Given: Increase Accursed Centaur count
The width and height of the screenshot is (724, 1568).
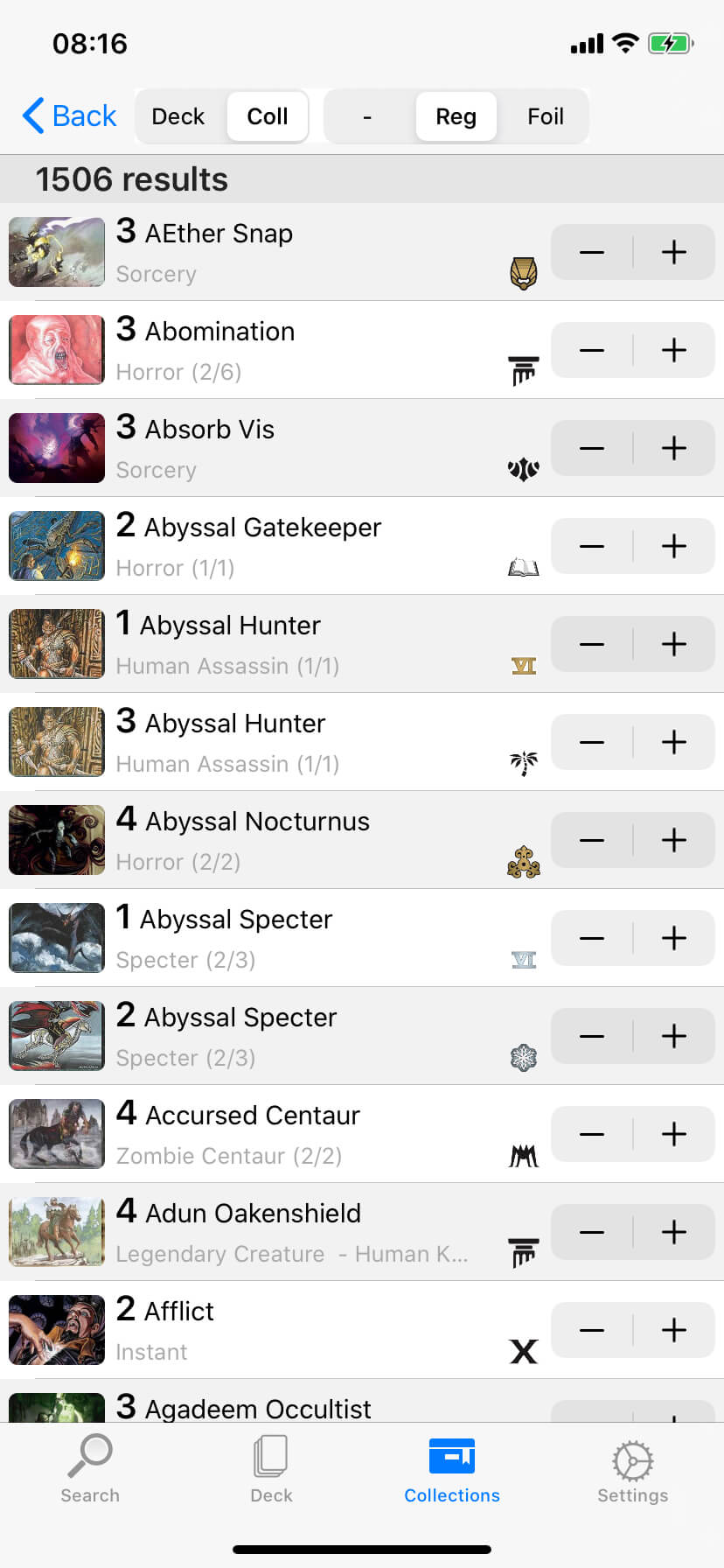Looking at the screenshot, I should click(x=673, y=1135).
